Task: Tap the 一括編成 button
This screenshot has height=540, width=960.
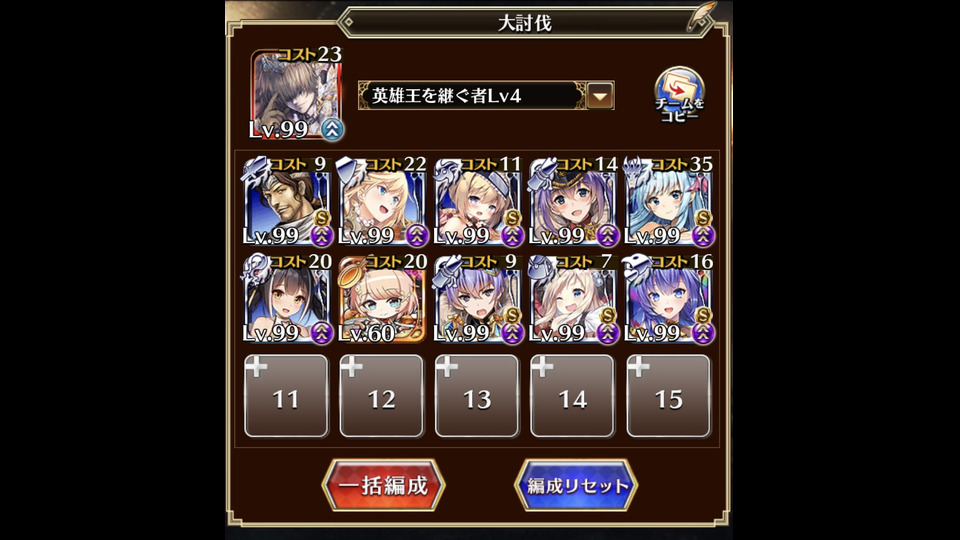Action: pos(383,486)
